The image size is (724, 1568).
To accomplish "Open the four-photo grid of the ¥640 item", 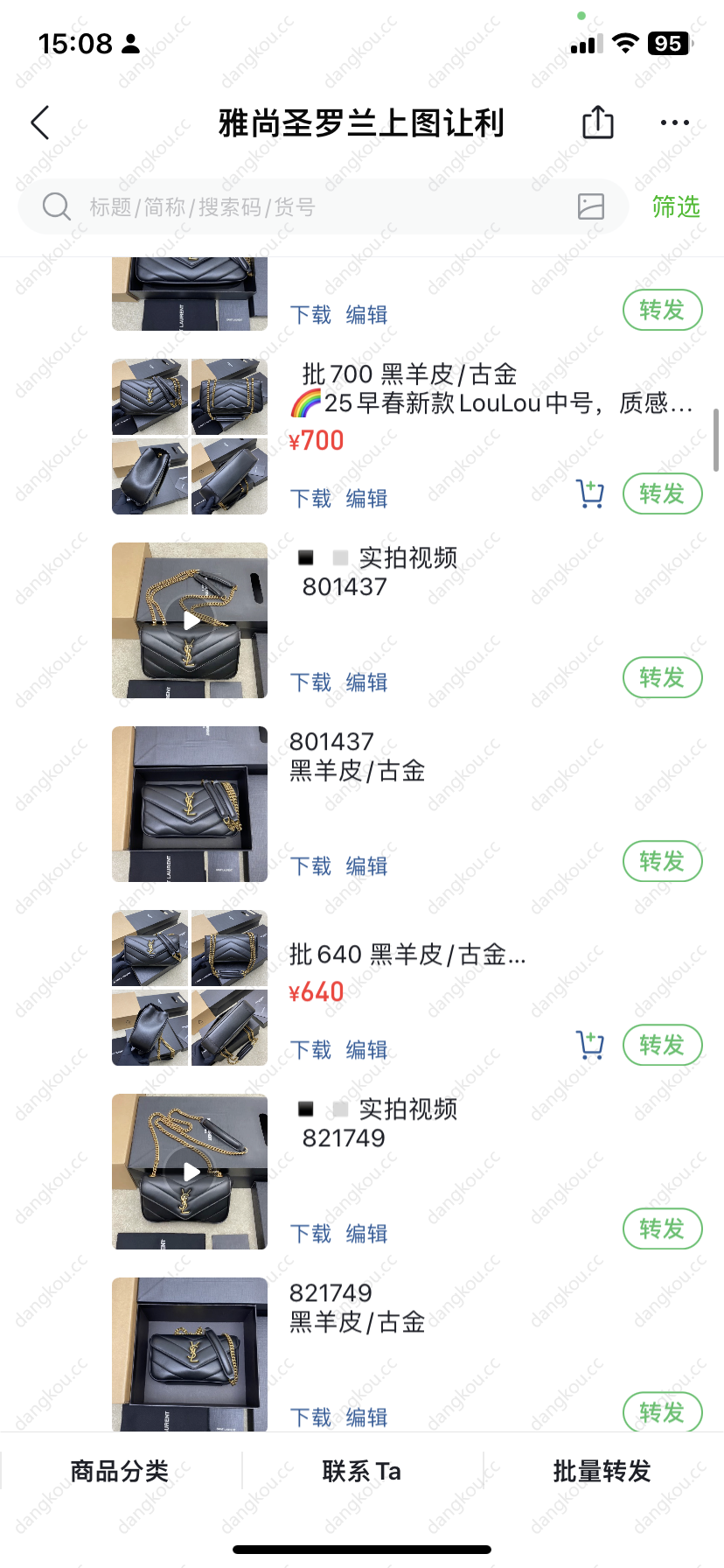I will tap(190, 988).
